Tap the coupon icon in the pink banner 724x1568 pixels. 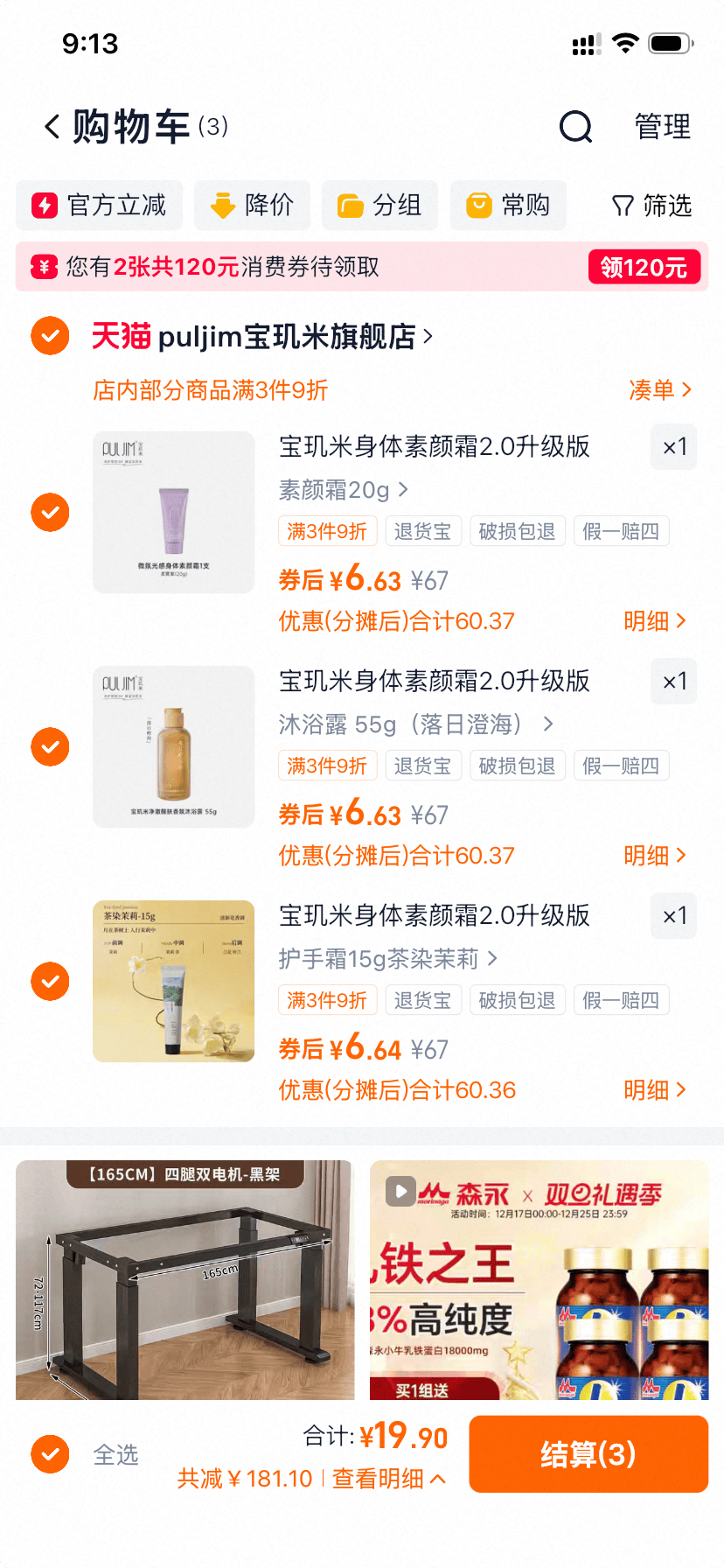coord(42,266)
